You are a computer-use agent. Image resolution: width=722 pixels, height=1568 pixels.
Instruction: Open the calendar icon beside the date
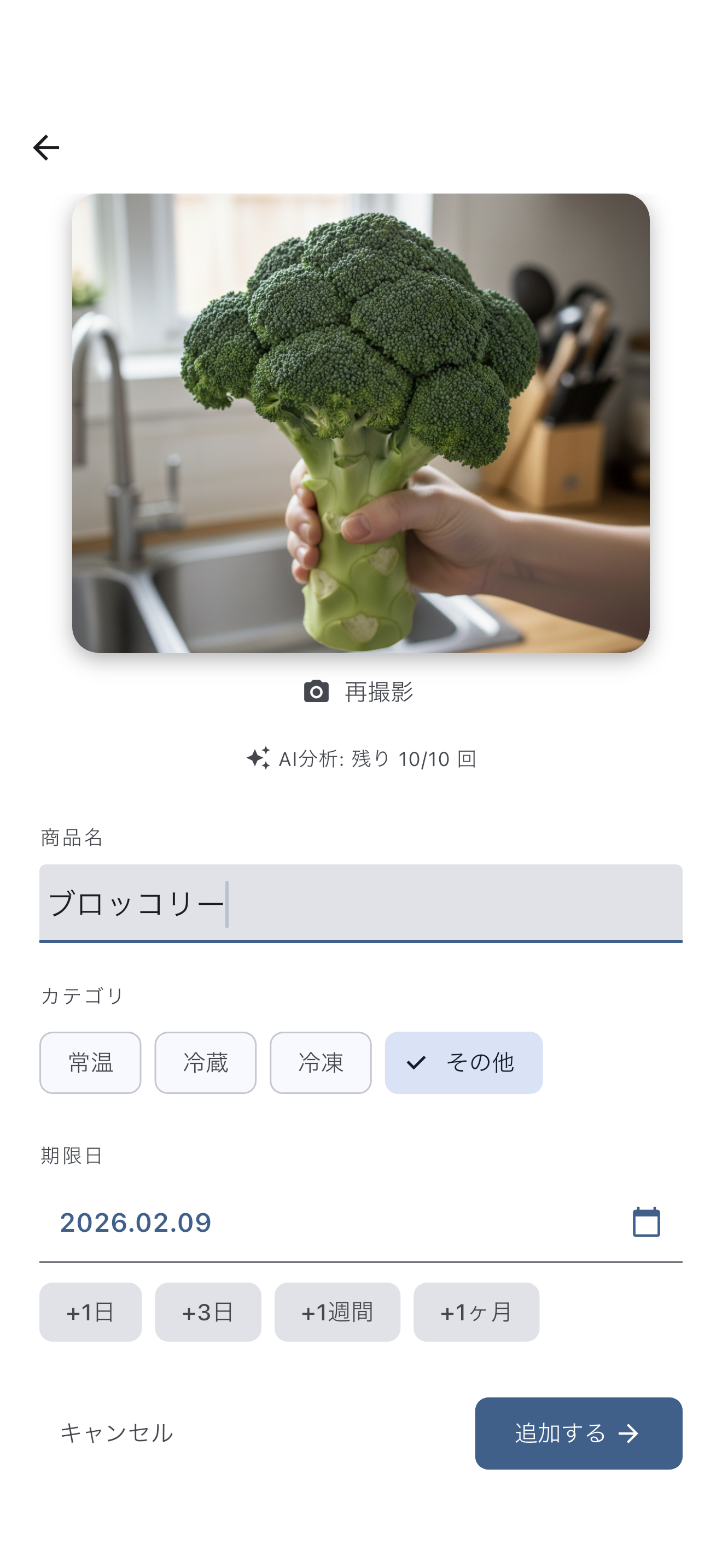tap(647, 1223)
